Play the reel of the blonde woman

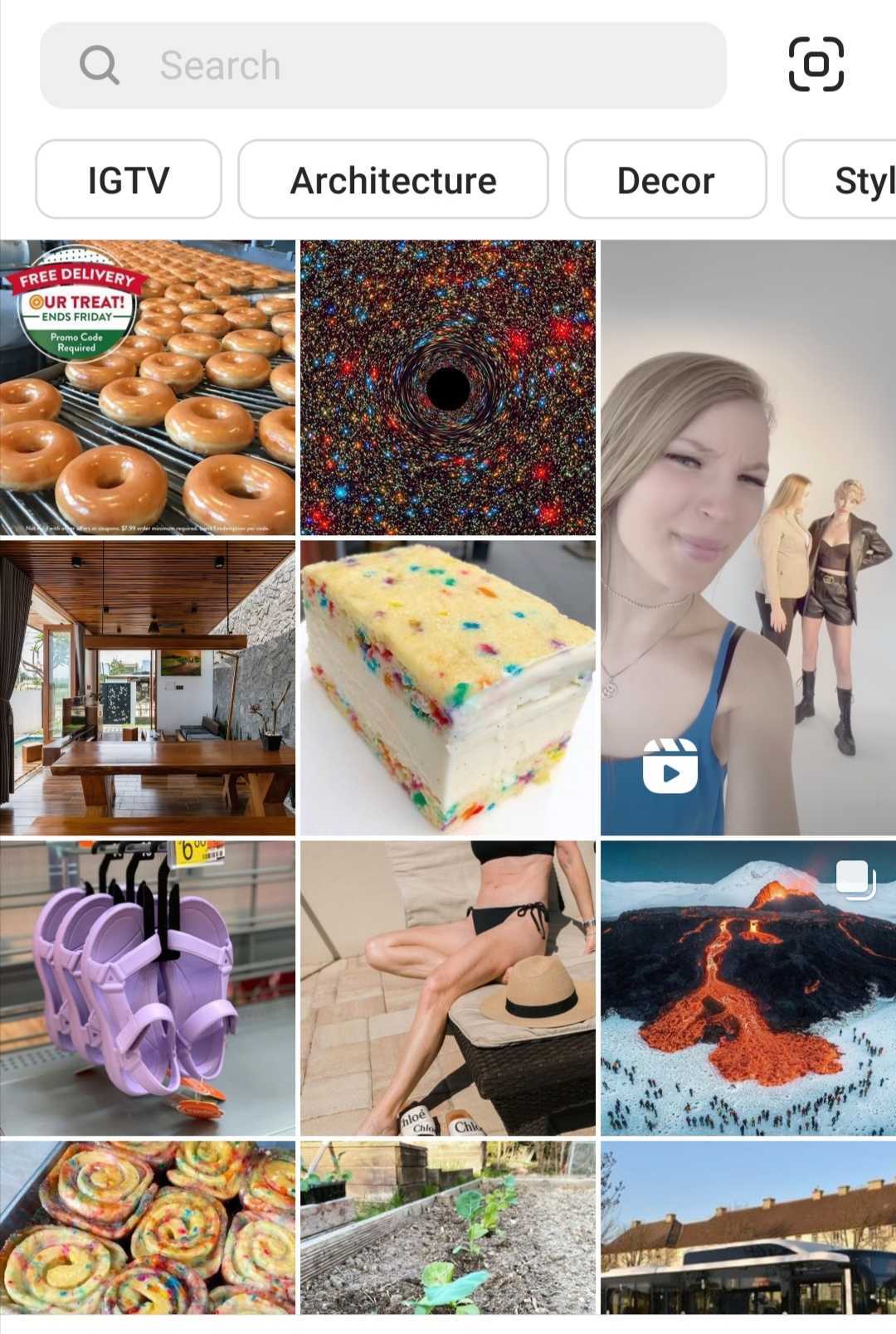tap(748, 538)
